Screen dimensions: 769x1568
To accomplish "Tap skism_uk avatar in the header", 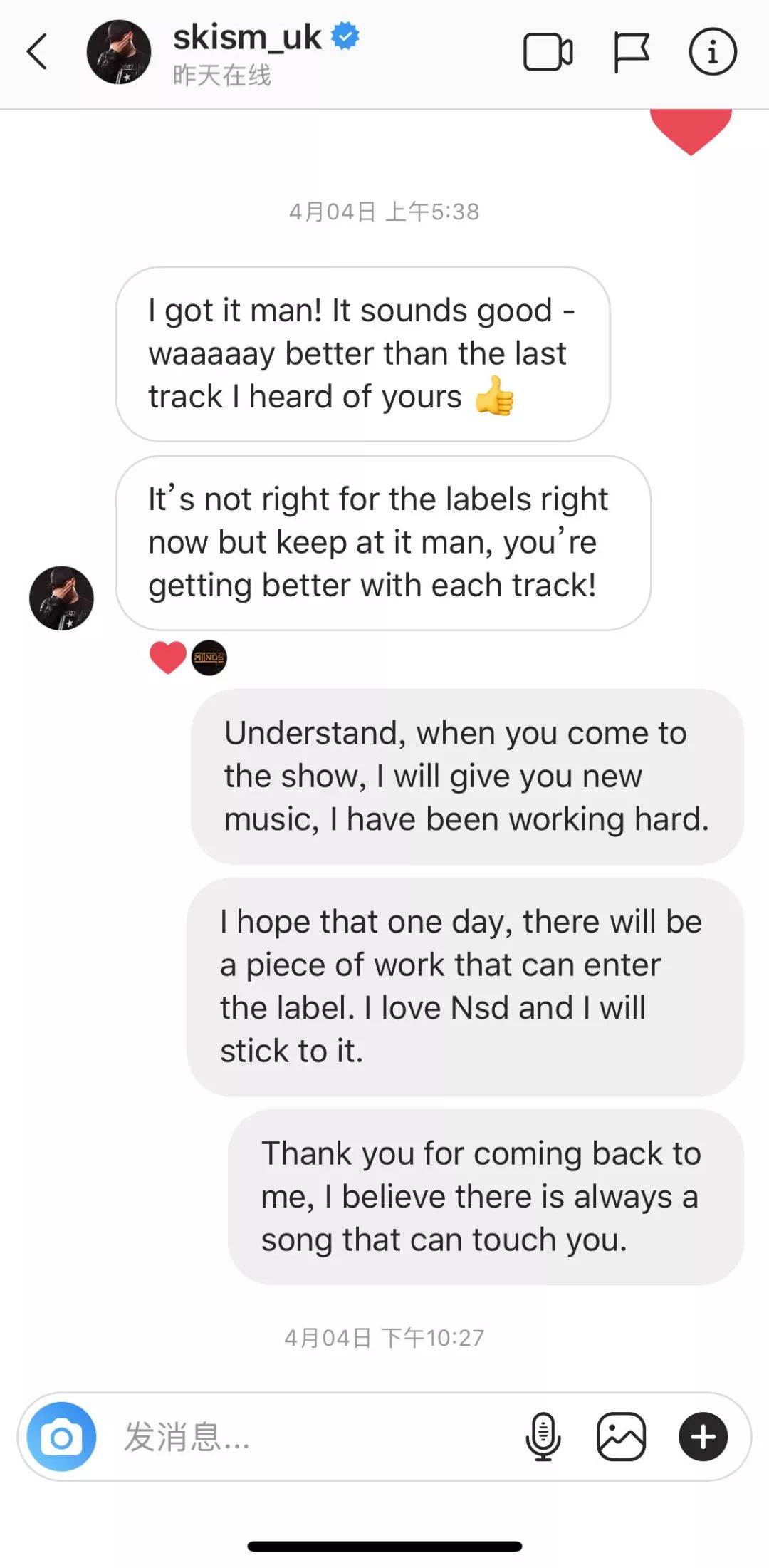I will point(118,52).
